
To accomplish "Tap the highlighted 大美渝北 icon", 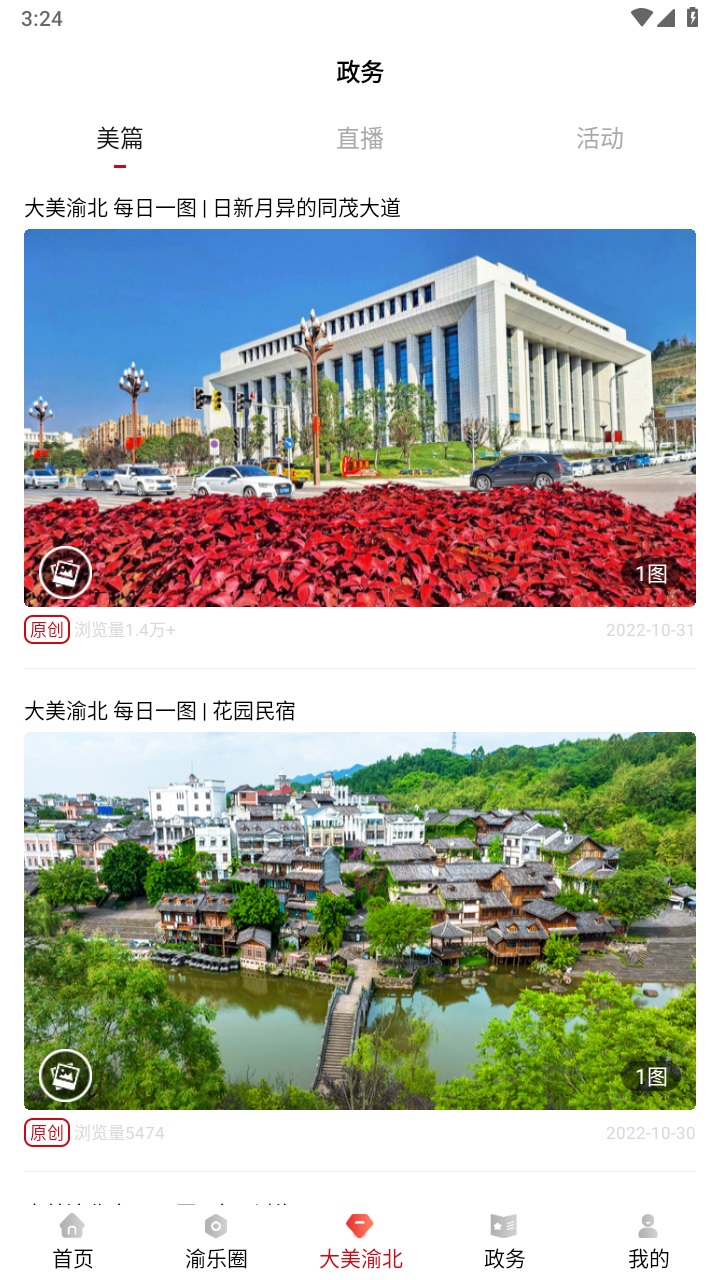I will point(359,1222).
